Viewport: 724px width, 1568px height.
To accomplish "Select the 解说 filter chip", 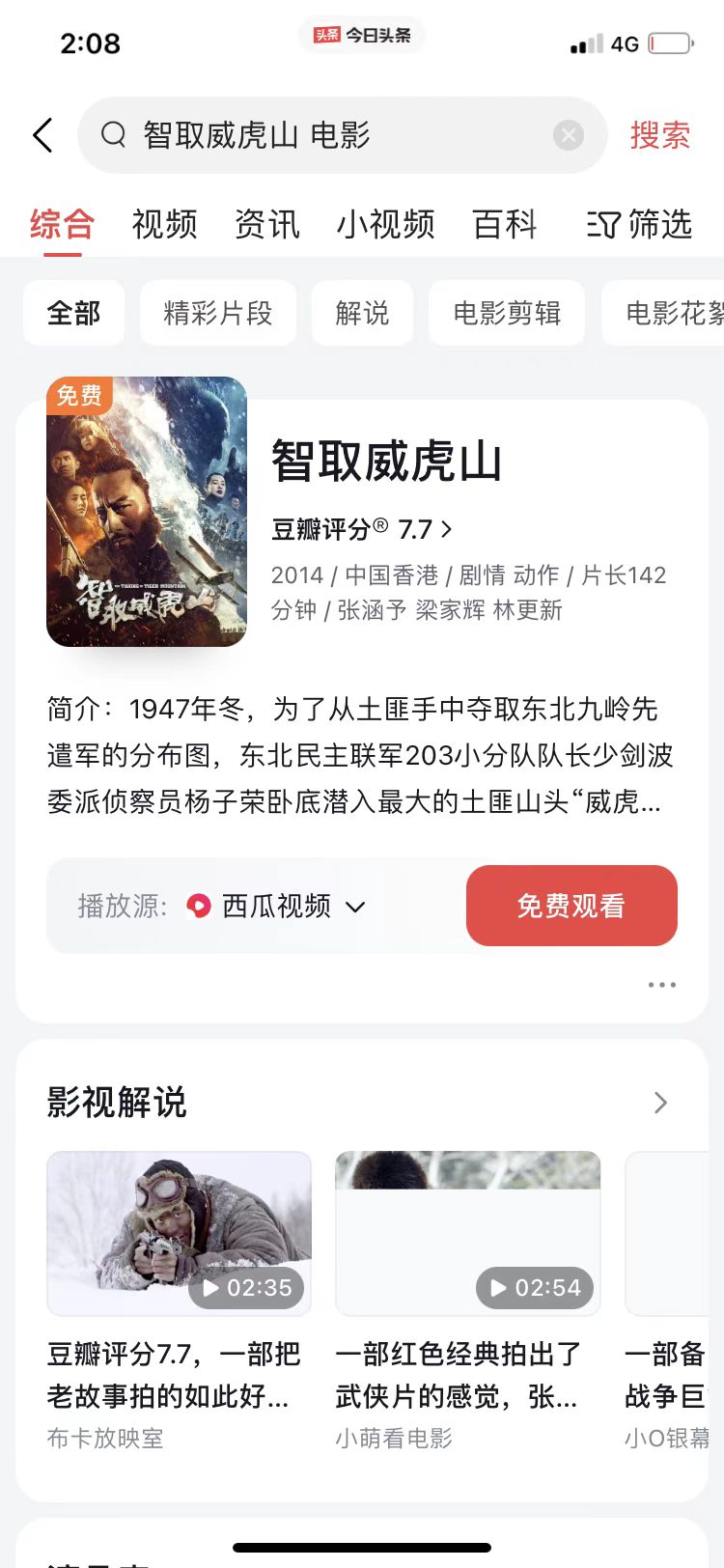I will 362,313.
